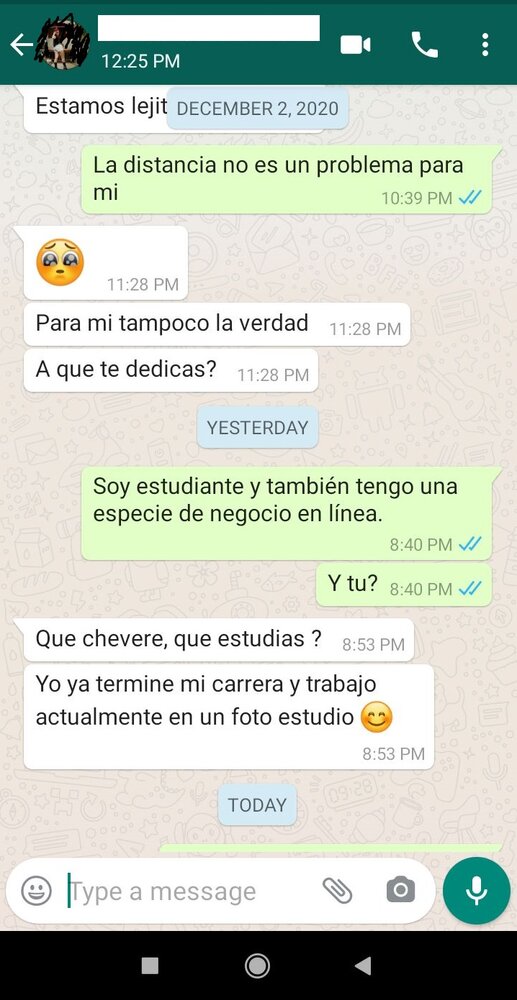
Task: Tap the system home button
Action: pos(258,966)
